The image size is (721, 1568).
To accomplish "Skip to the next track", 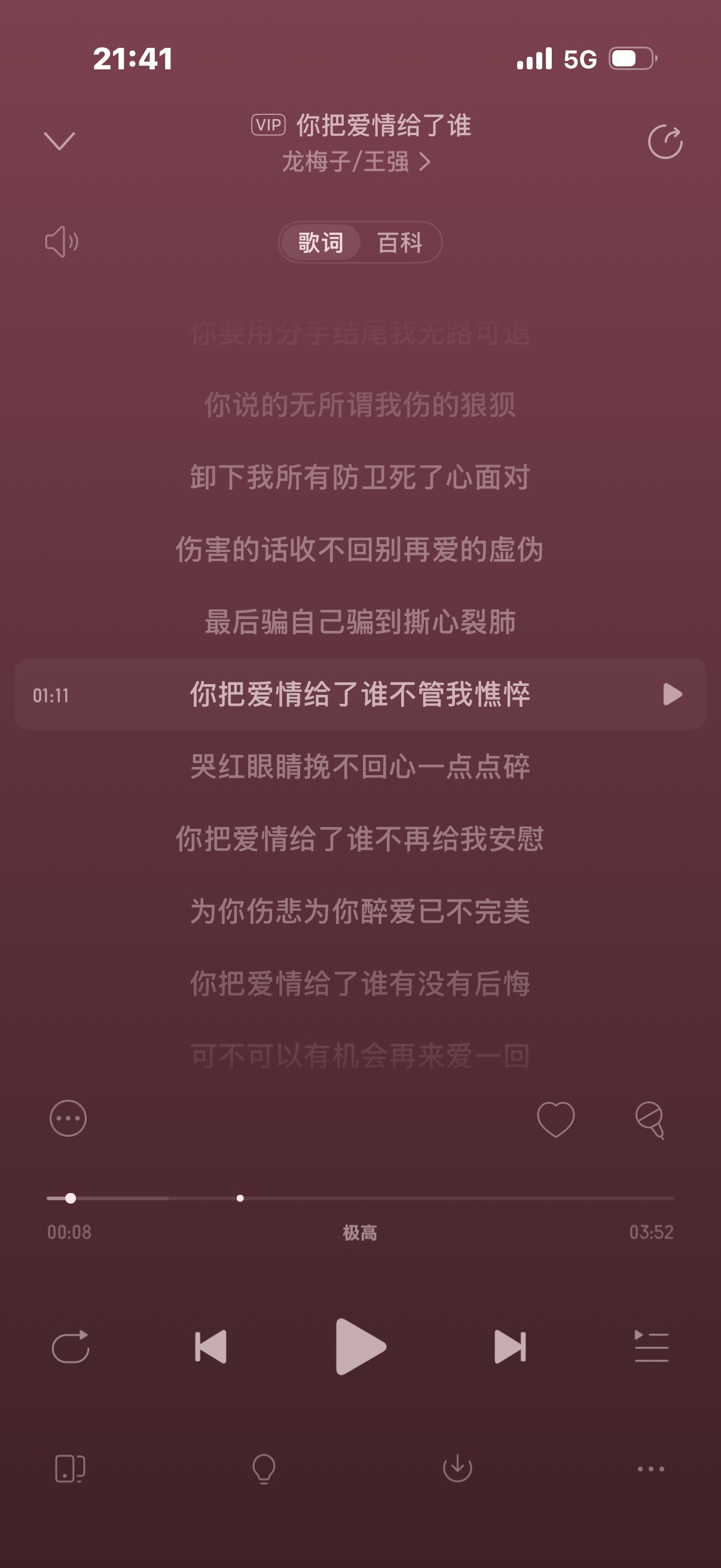I will pyautogui.click(x=510, y=1347).
